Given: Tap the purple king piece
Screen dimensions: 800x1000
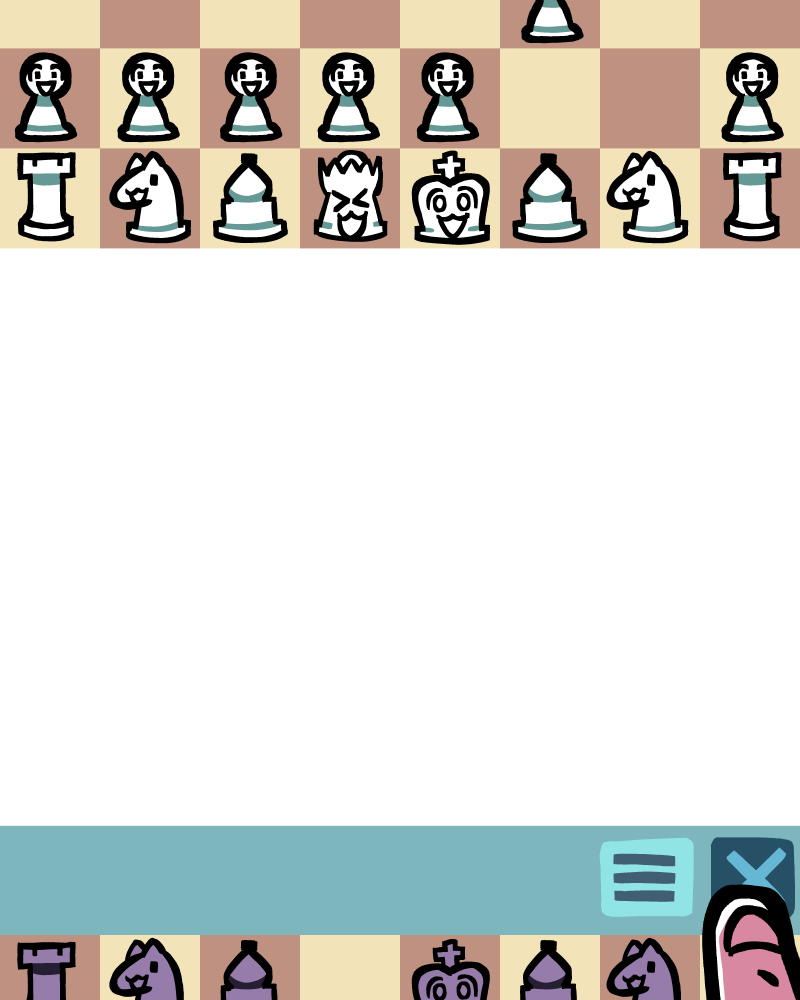Looking at the screenshot, I should 451,969.
